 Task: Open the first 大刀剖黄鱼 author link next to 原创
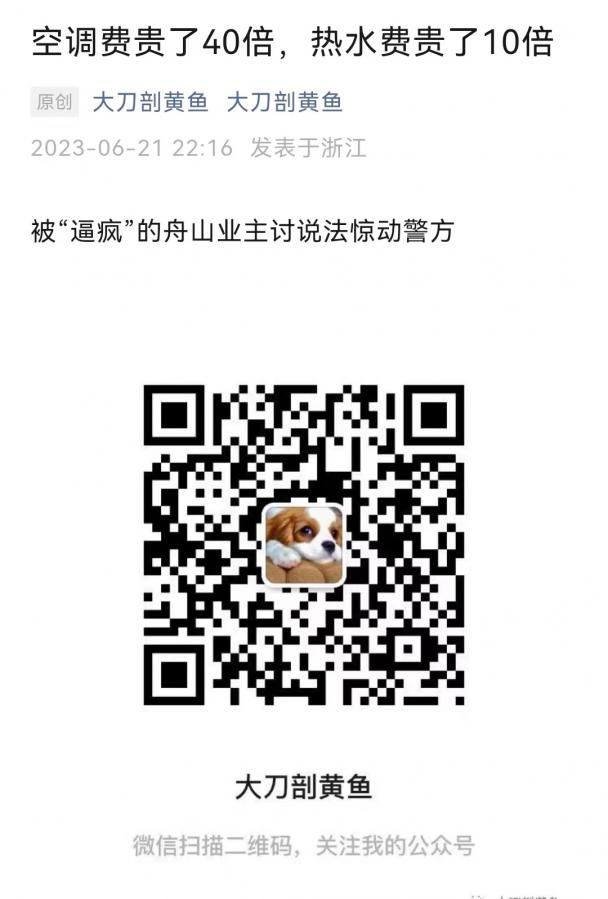[x=150, y=101]
